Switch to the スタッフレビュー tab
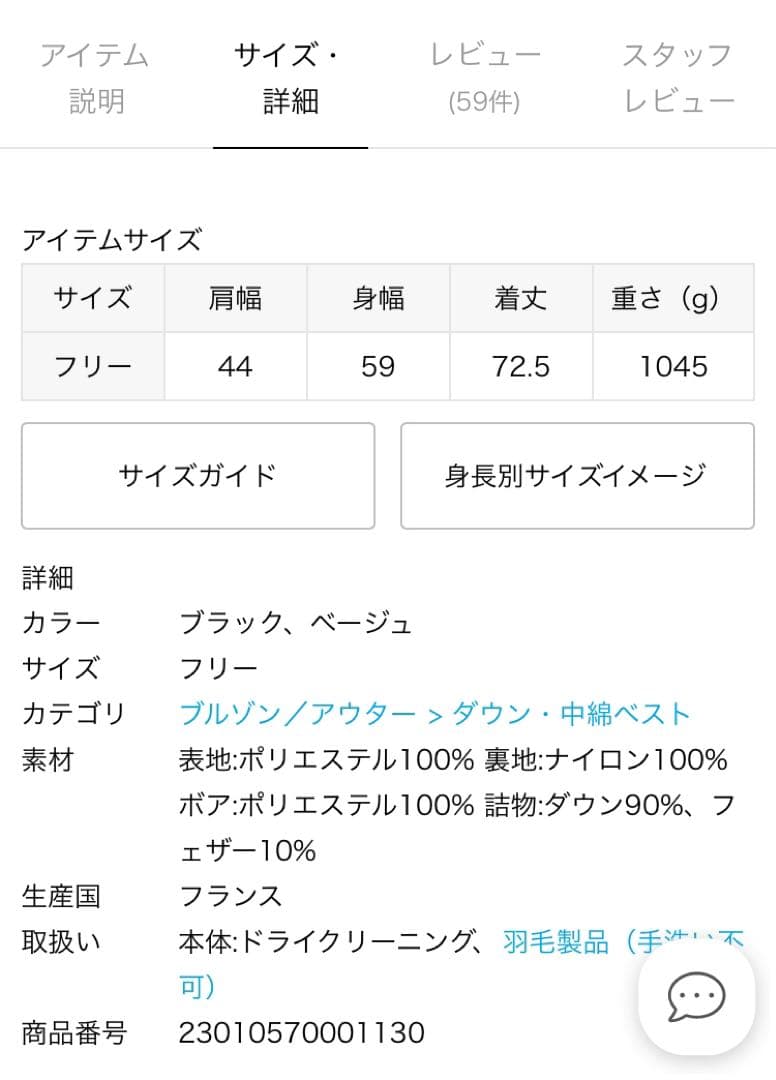 click(679, 77)
